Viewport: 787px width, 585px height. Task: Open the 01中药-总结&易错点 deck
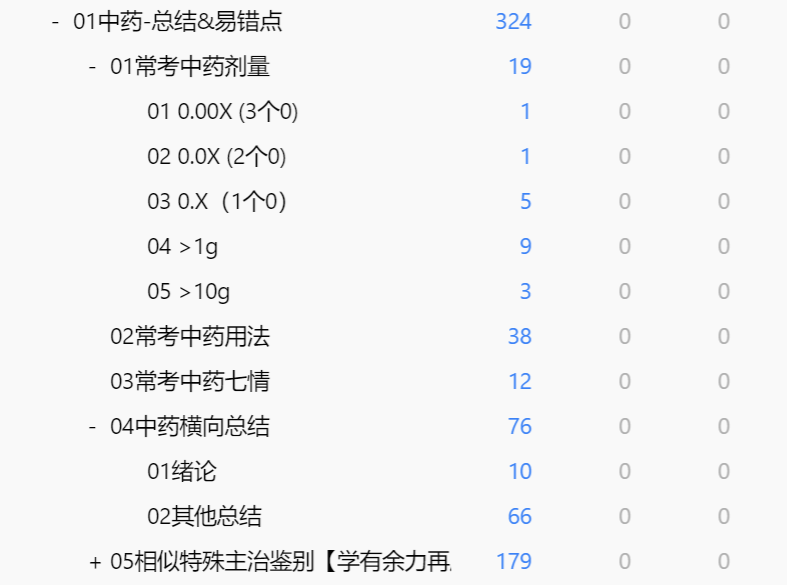coord(177,22)
